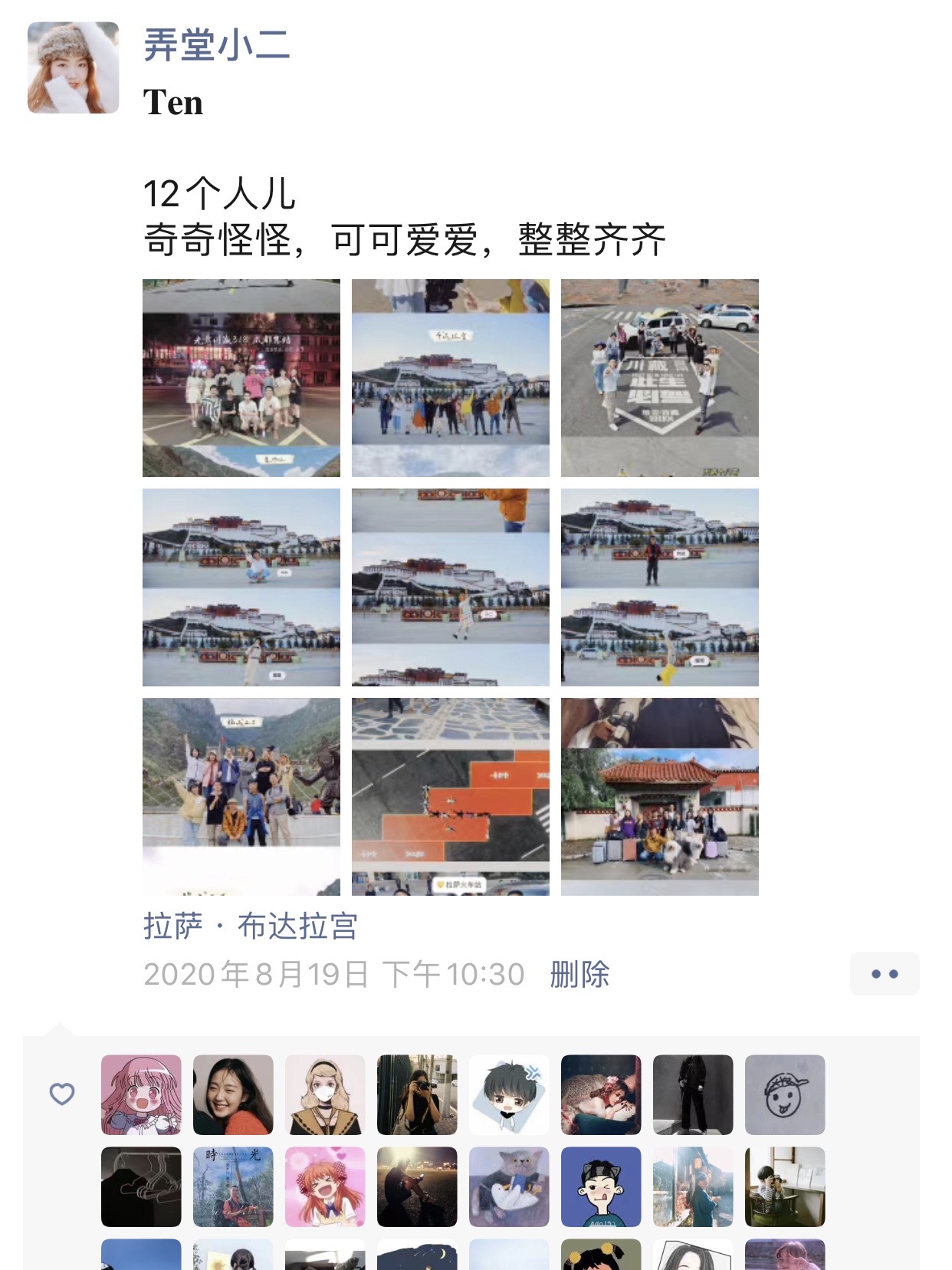Open the red steps street photo
The width and height of the screenshot is (952, 1270).
[x=451, y=797]
